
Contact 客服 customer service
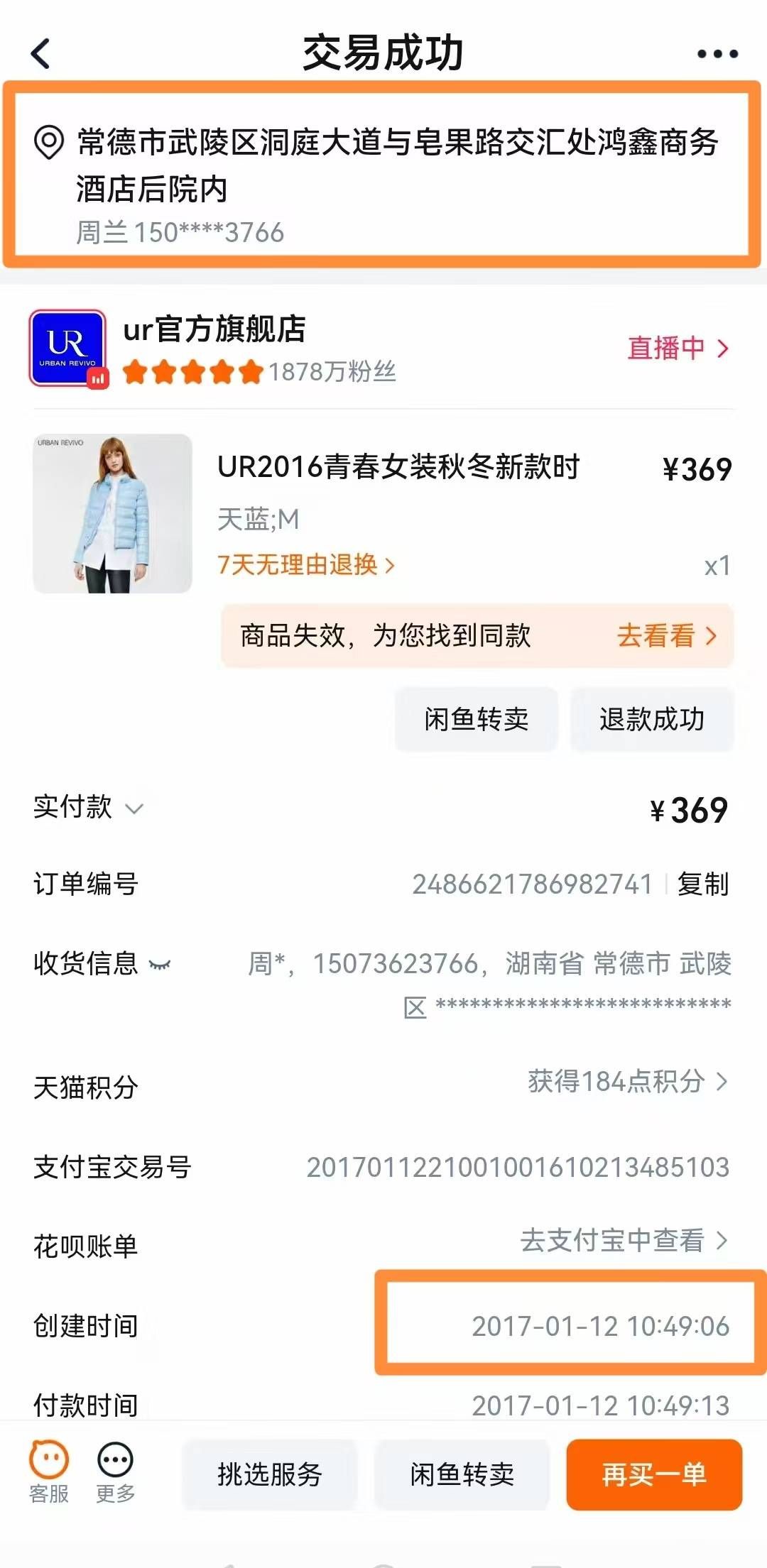click(49, 1472)
